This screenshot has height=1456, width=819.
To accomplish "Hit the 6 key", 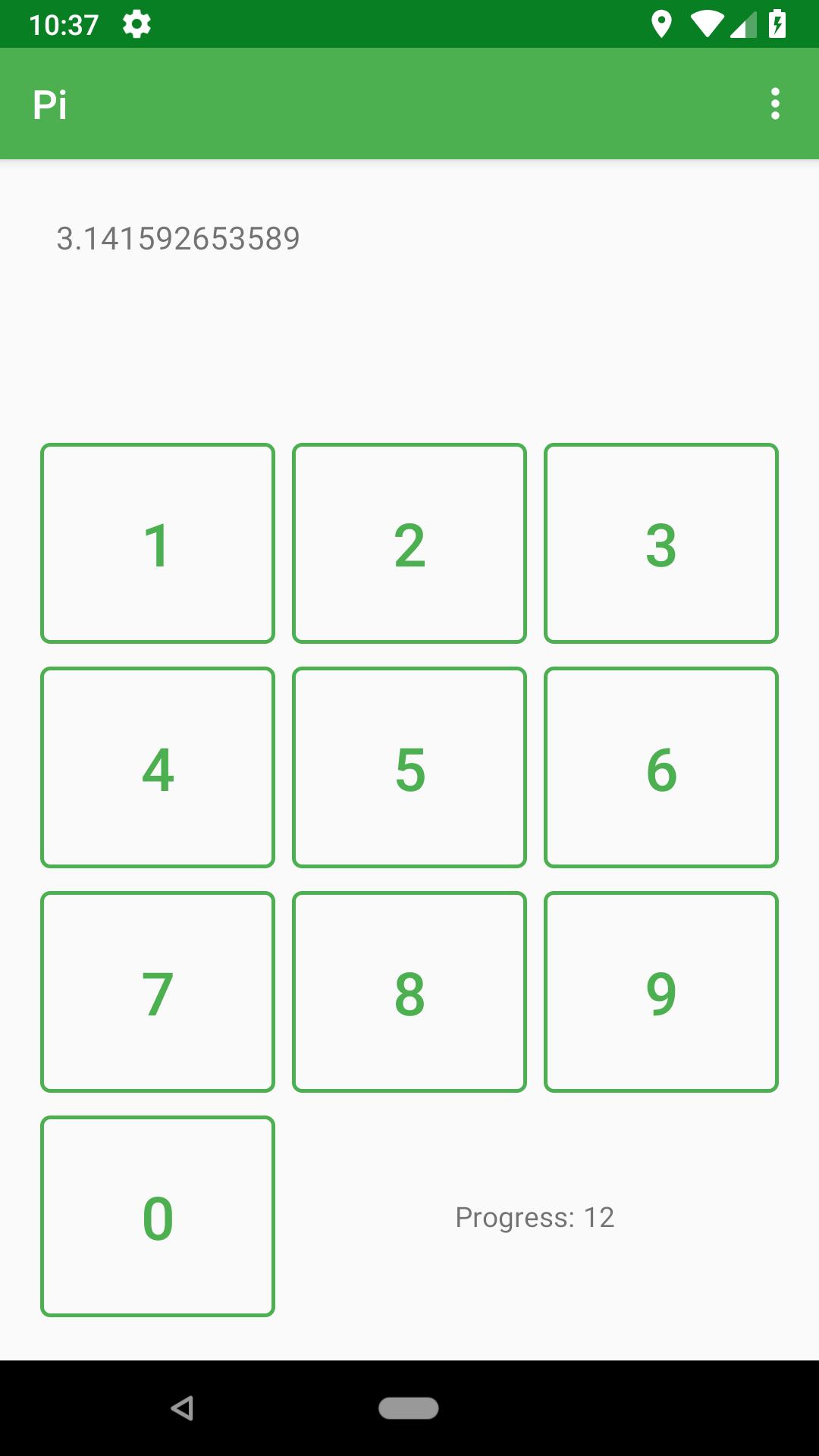I will [x=661, y=767].
